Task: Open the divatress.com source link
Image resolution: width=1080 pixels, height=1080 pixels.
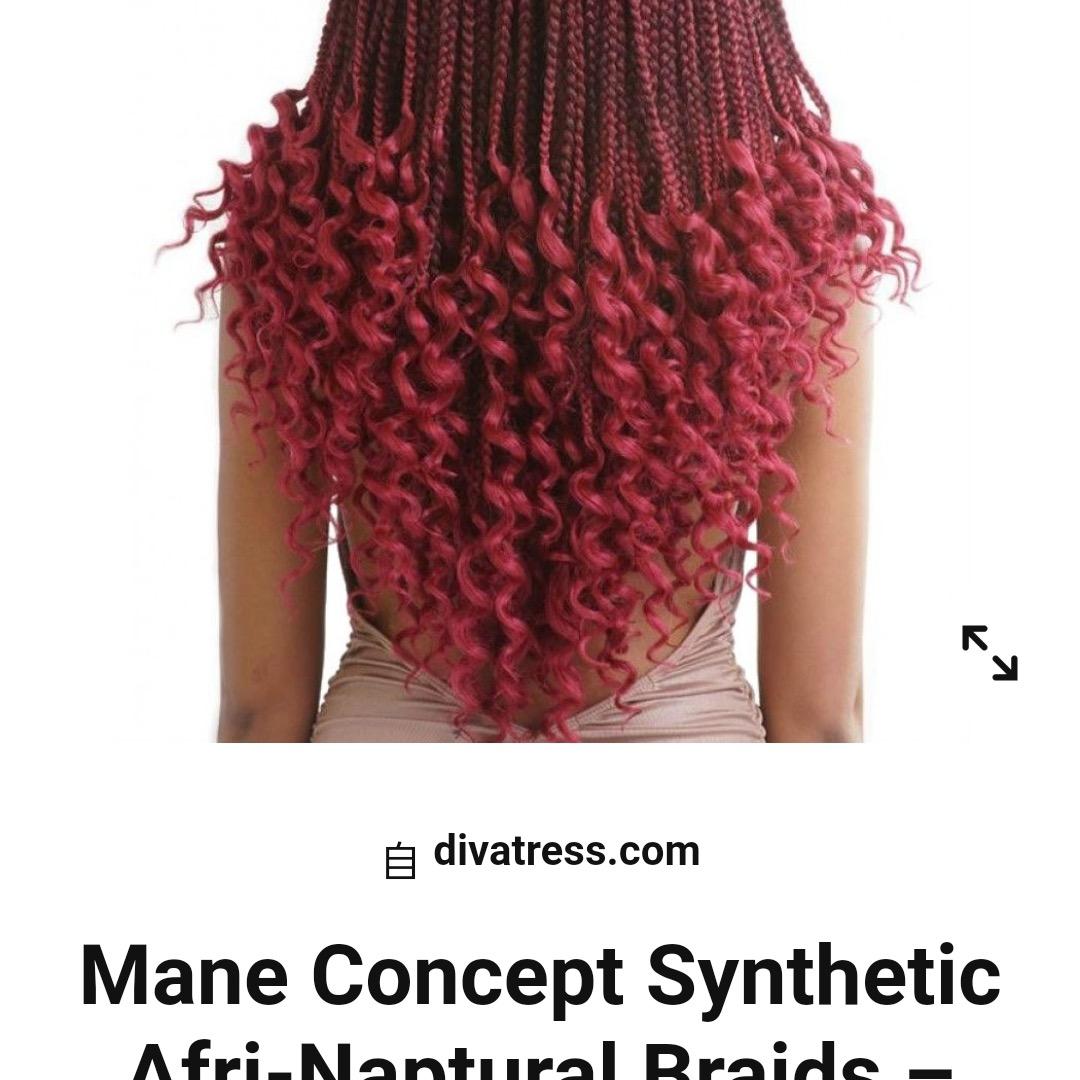Action: coord(566,852)
